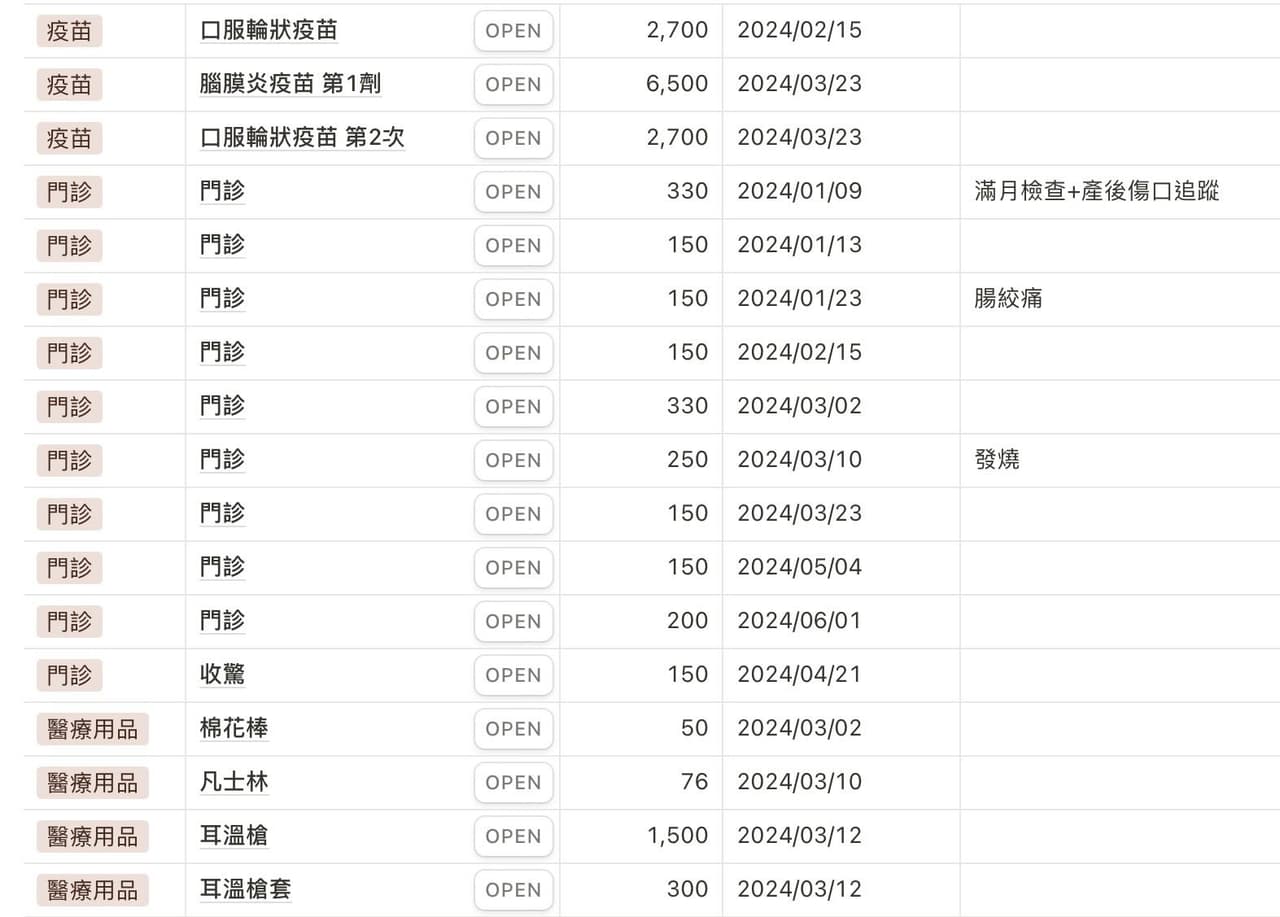Tap OPEN on 門診 dated 2024/05/04
Viewport: 1280px width, 917px height.
pos(513,568)
